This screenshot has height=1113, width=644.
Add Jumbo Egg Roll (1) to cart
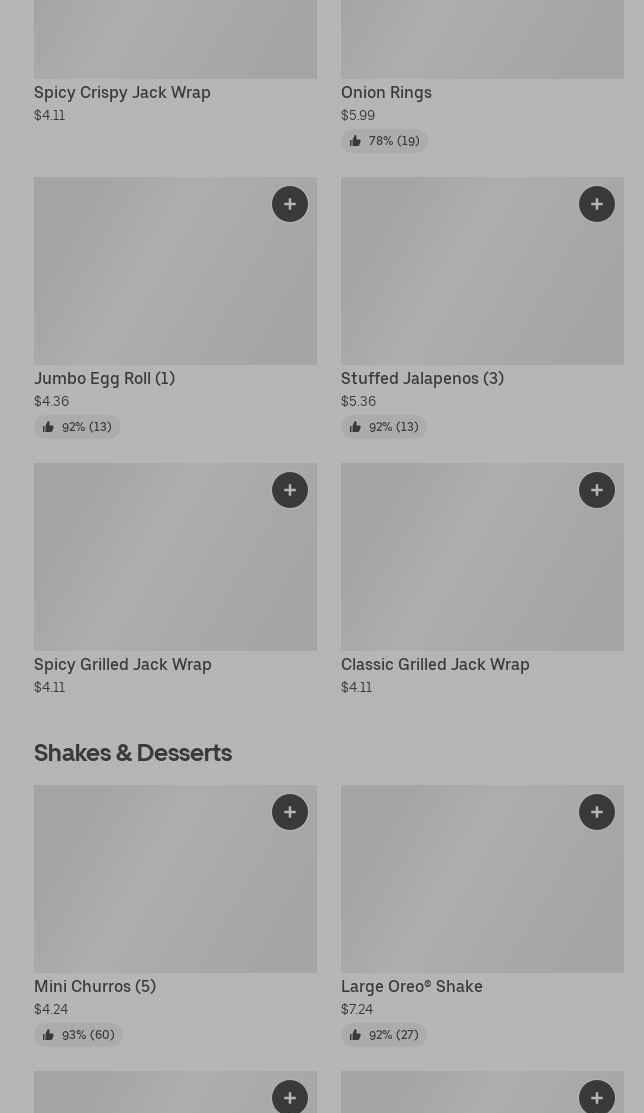pyautogui.click(x=290, y=204)
